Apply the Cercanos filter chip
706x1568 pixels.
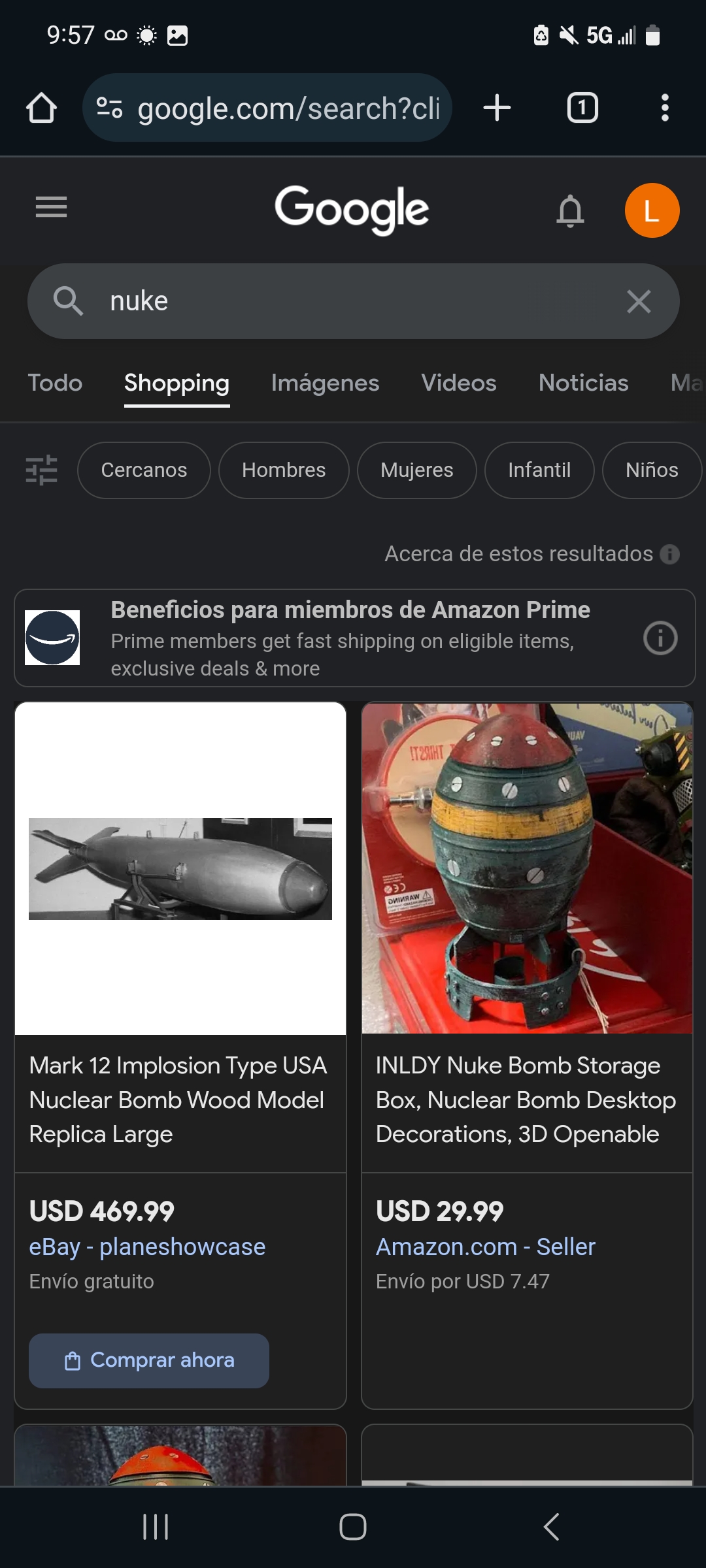(144, 470)
